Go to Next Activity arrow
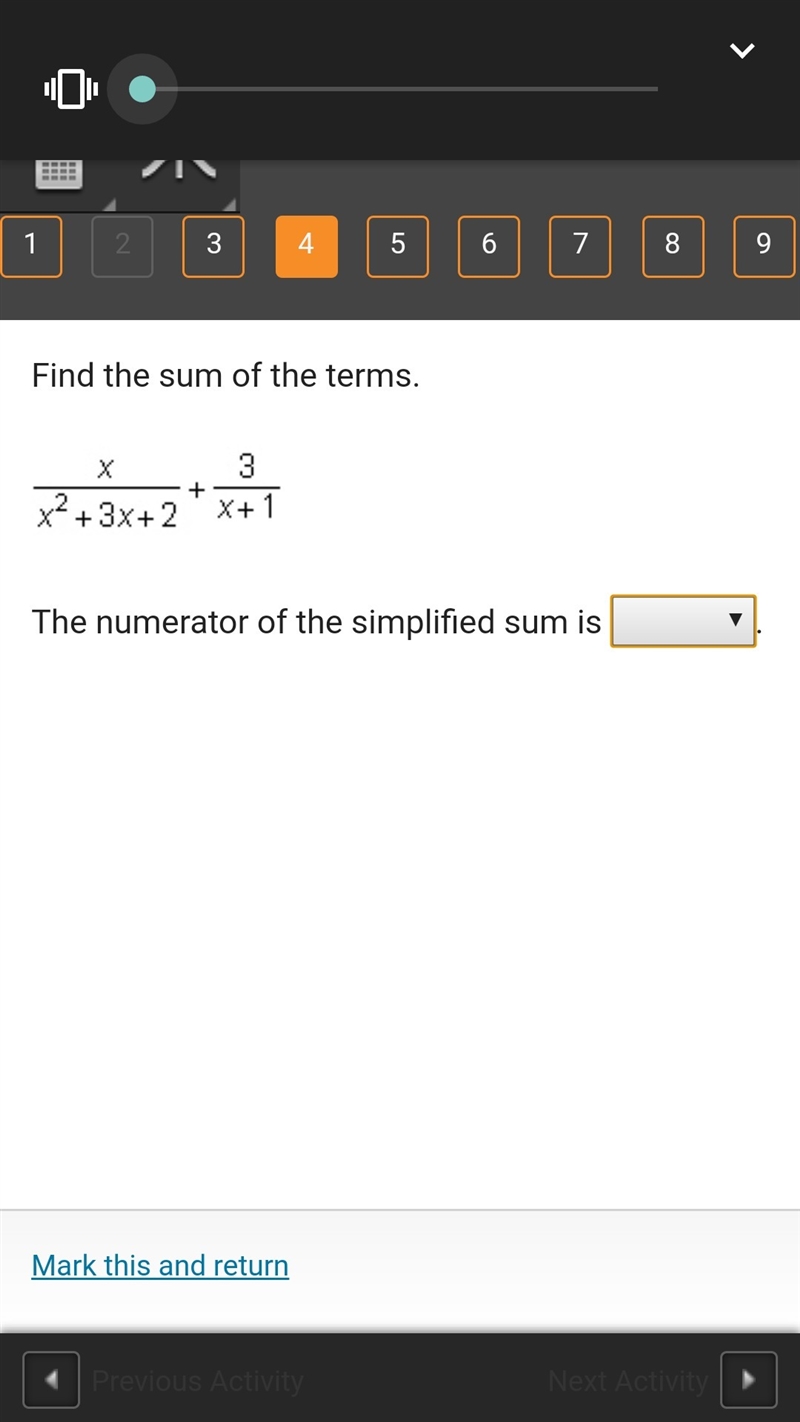The width and height of the screenshot is (800, 1422). (x=748, y=1381)
